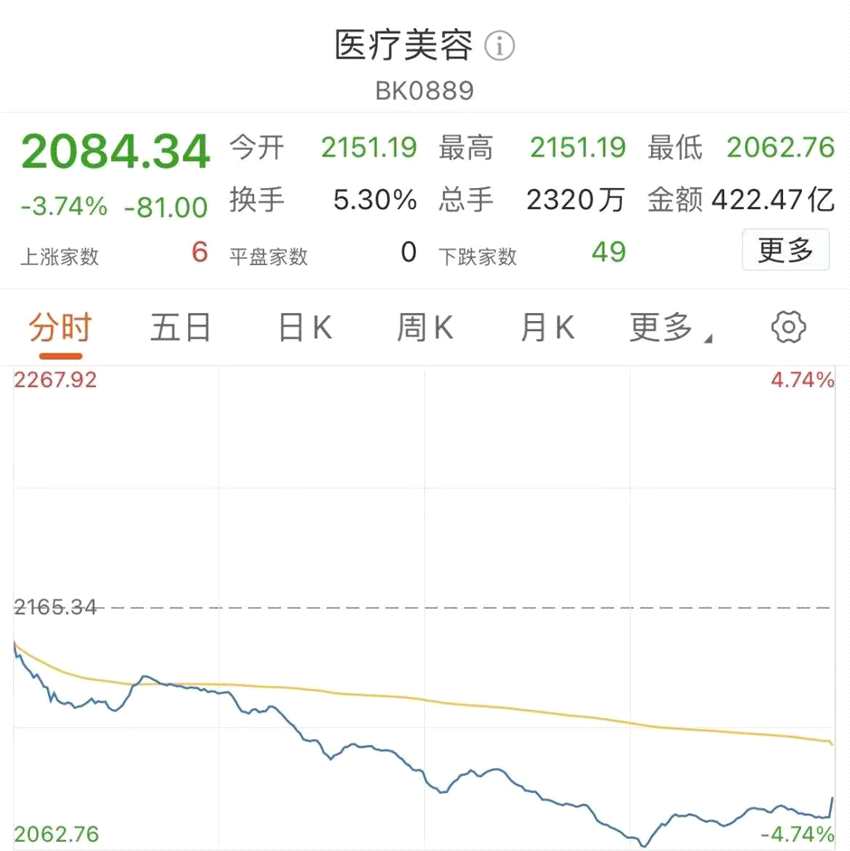
Task: Switch to the 五日 chart view
Action: point(180,327)
